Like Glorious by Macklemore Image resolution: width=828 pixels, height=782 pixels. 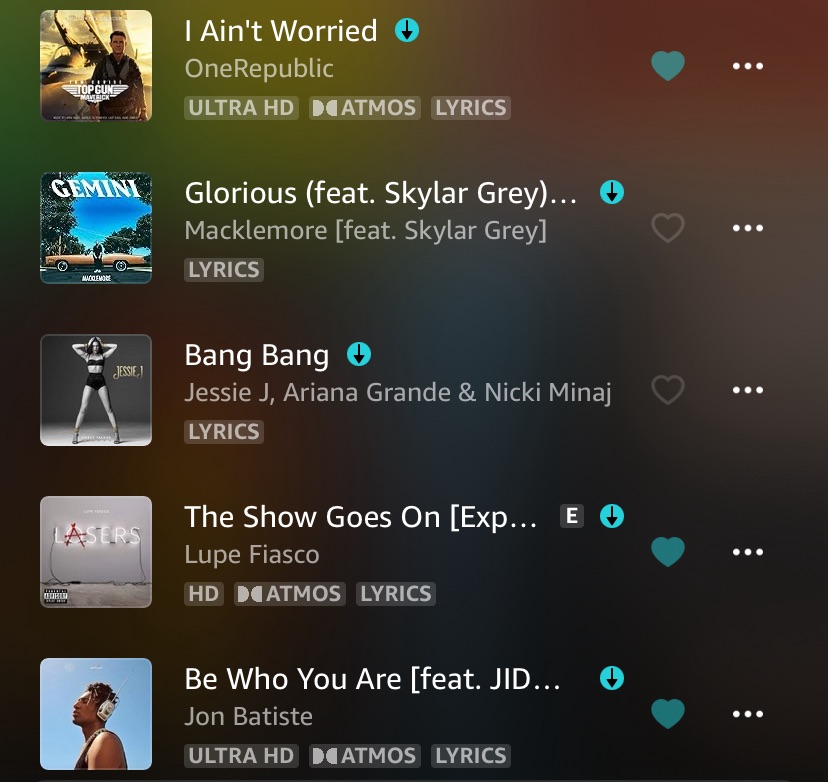coord(667,228)
